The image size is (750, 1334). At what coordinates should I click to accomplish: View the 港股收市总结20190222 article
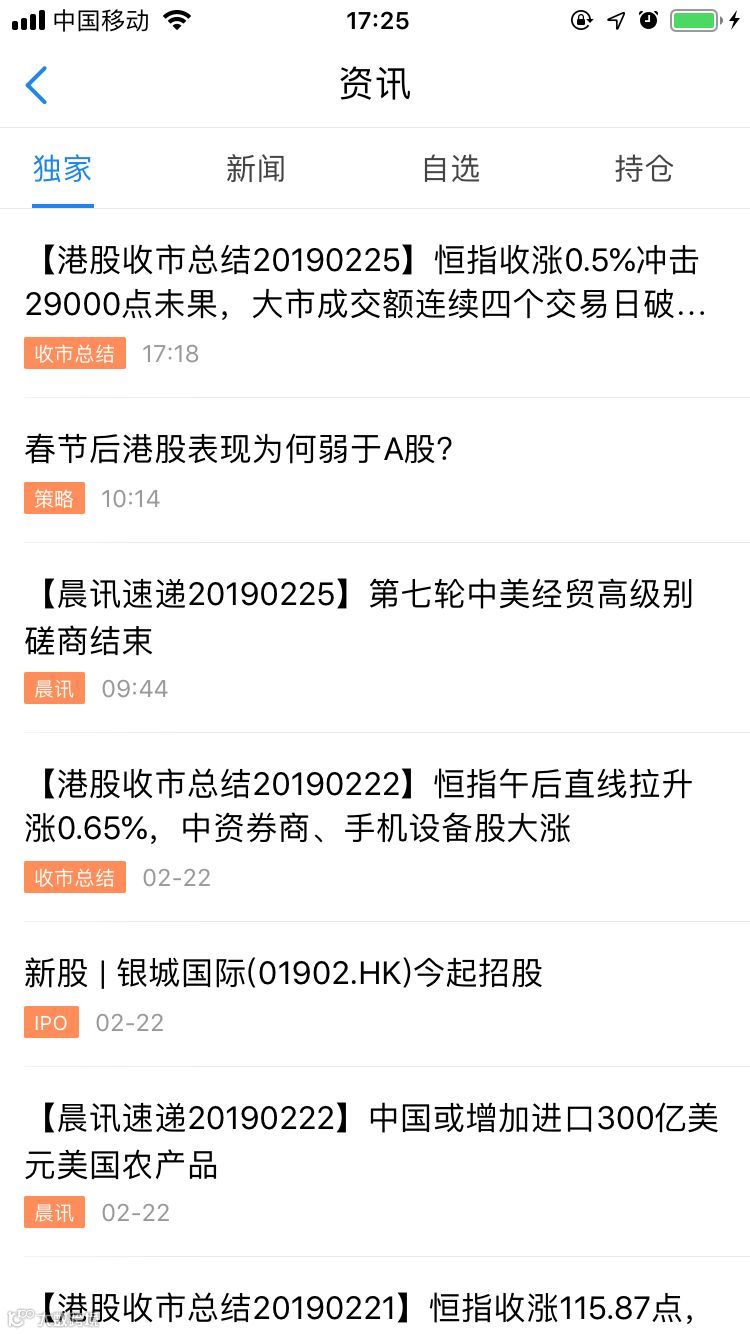pyautogui.click(x=360, y=806)
